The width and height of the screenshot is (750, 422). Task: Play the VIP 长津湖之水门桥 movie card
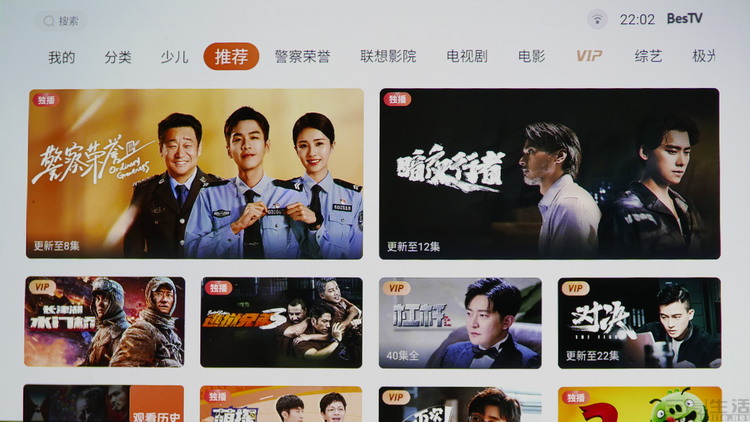point(104,322)
